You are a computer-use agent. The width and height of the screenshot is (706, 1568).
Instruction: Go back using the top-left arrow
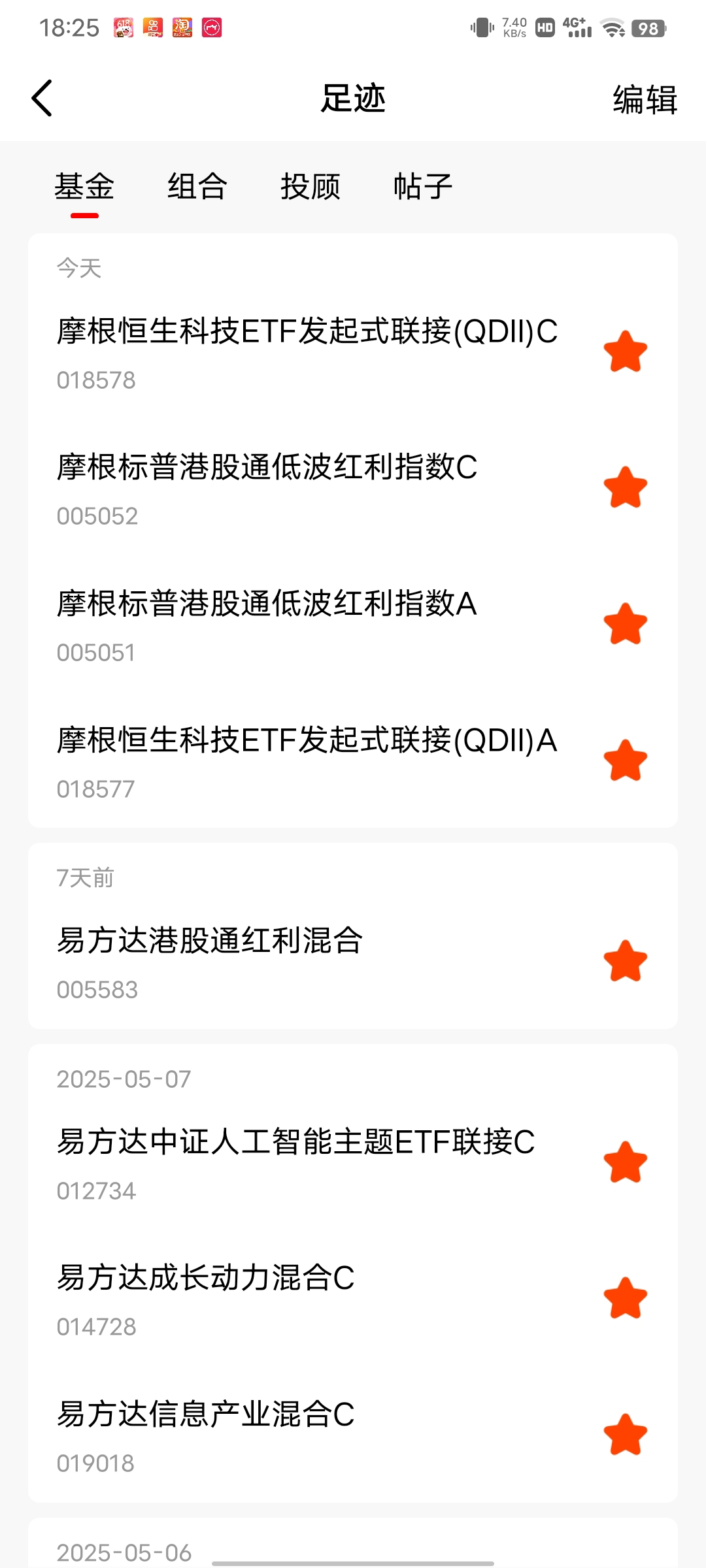[x=42, y=99]
